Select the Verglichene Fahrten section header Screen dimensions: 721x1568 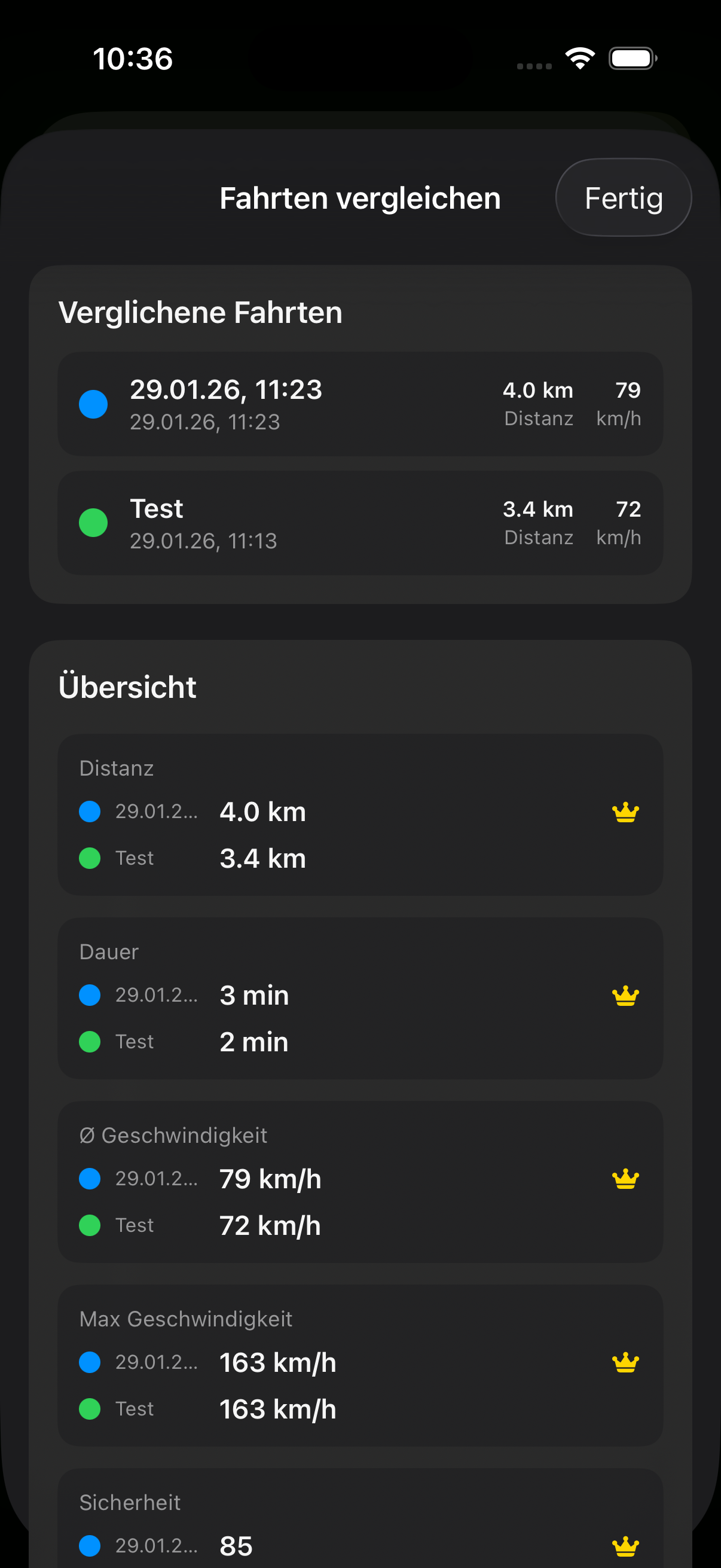pyautogui.click(x=200, y=312)
